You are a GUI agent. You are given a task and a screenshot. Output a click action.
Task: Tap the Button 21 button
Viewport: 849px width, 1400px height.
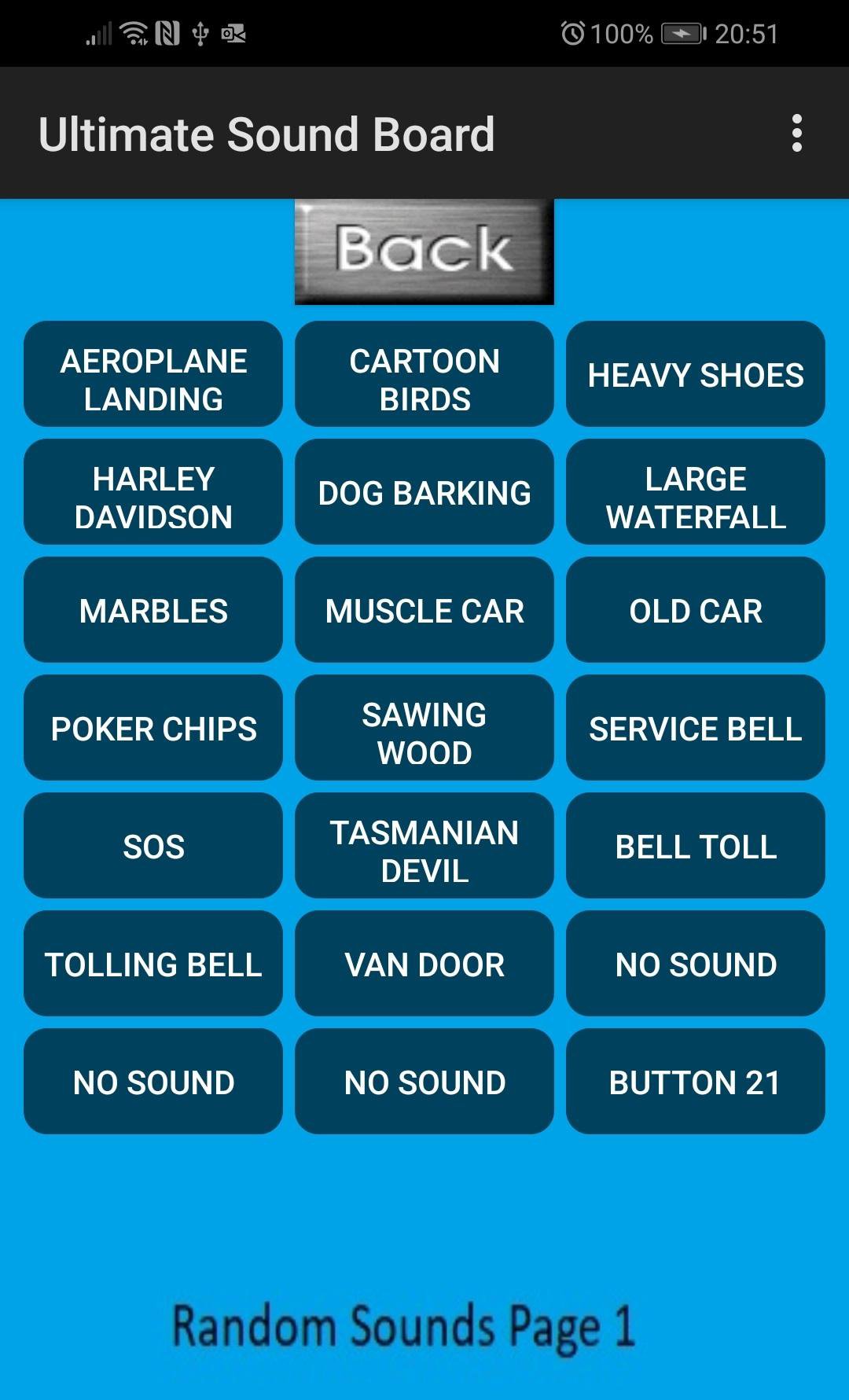pos(696,1082)
